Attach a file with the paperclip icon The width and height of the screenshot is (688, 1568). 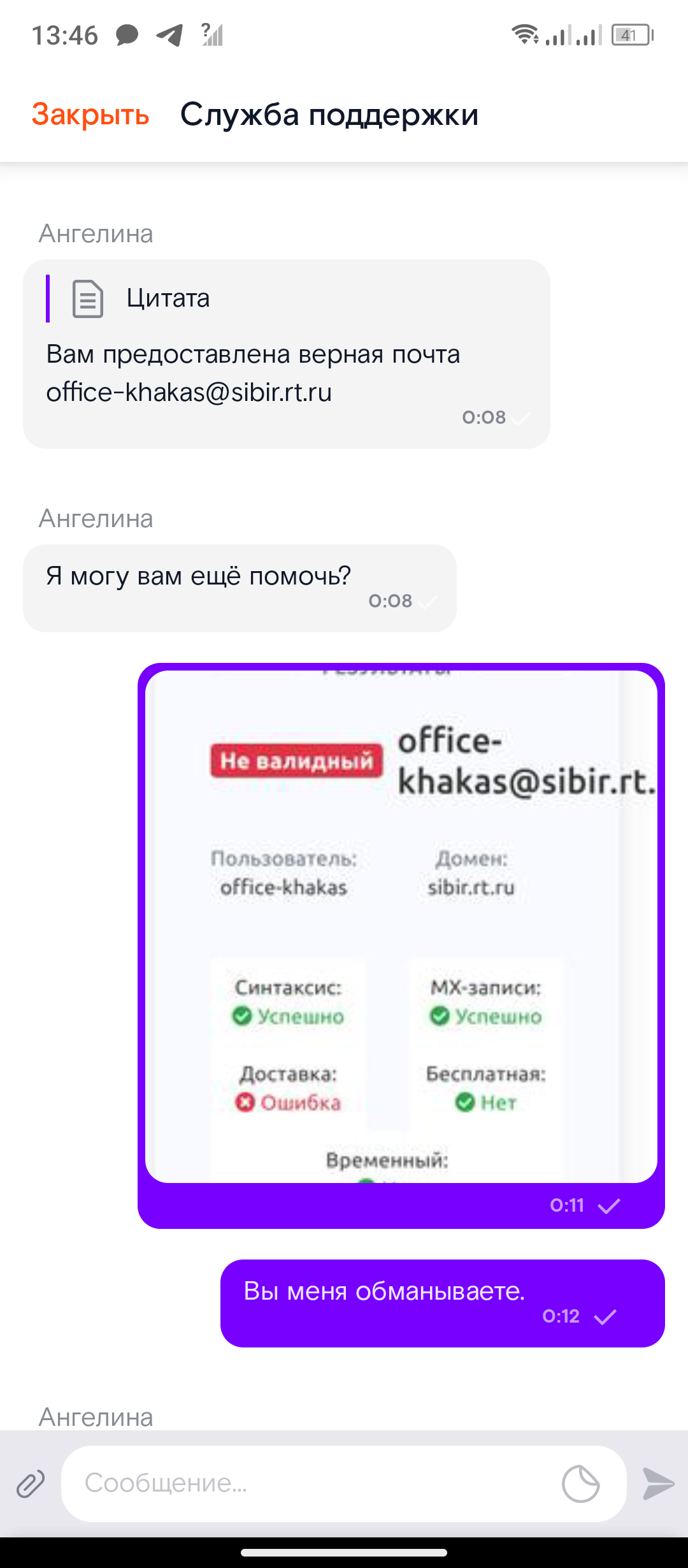coord(30,1483)
